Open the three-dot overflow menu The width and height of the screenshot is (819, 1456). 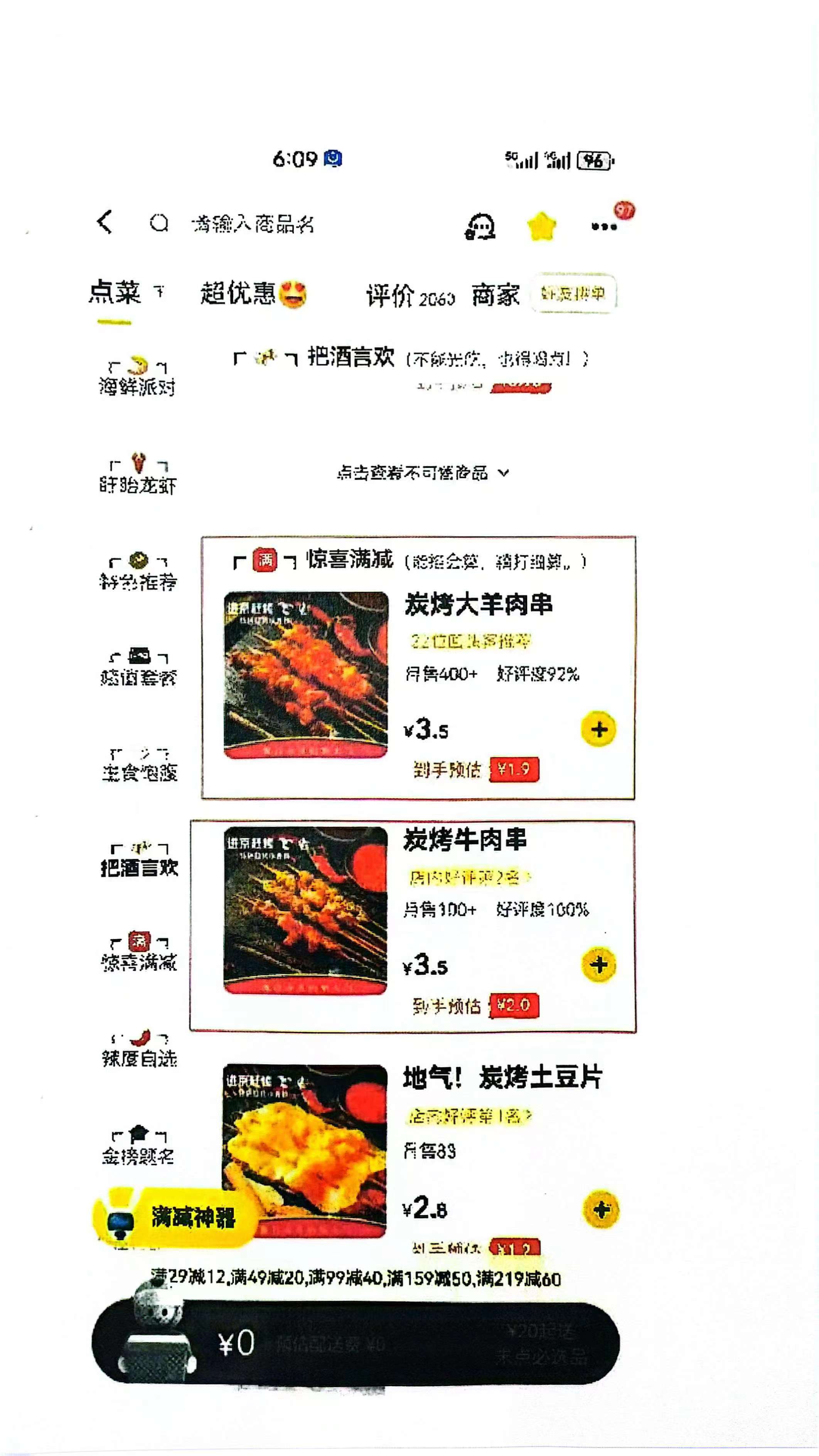click(x=604, y=227)
